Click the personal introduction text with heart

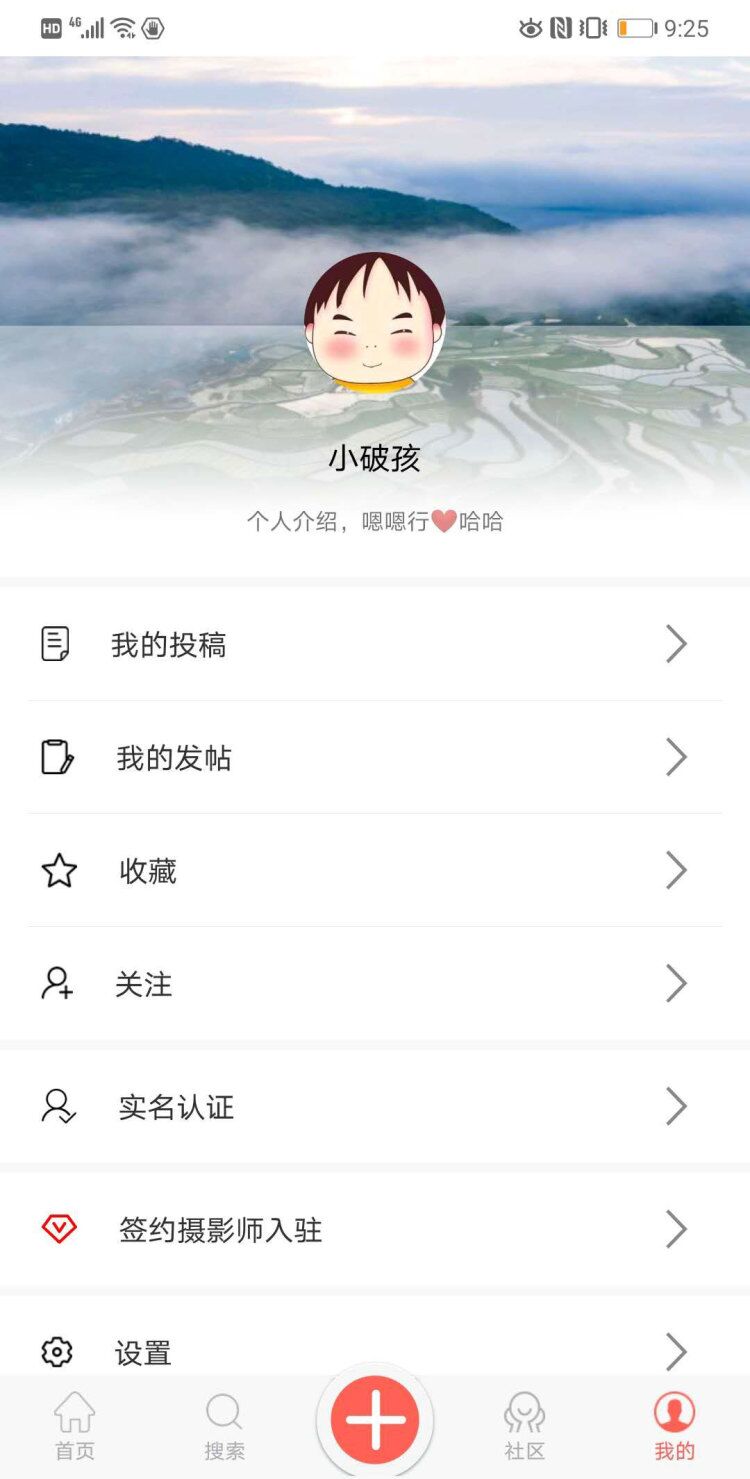point(375,521)
